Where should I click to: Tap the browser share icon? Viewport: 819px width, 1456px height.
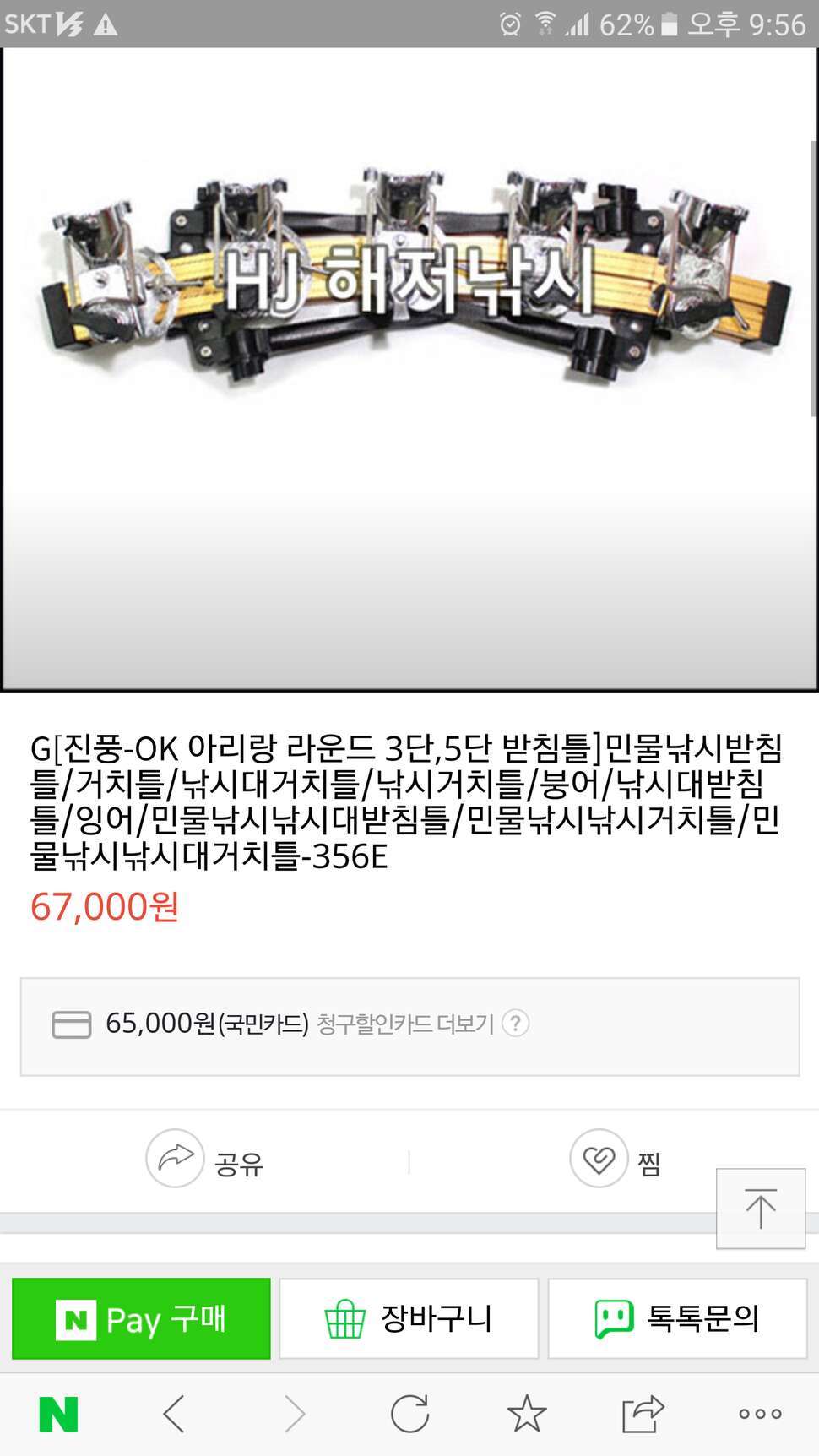pyautogui.click(x=643, y=1414)
